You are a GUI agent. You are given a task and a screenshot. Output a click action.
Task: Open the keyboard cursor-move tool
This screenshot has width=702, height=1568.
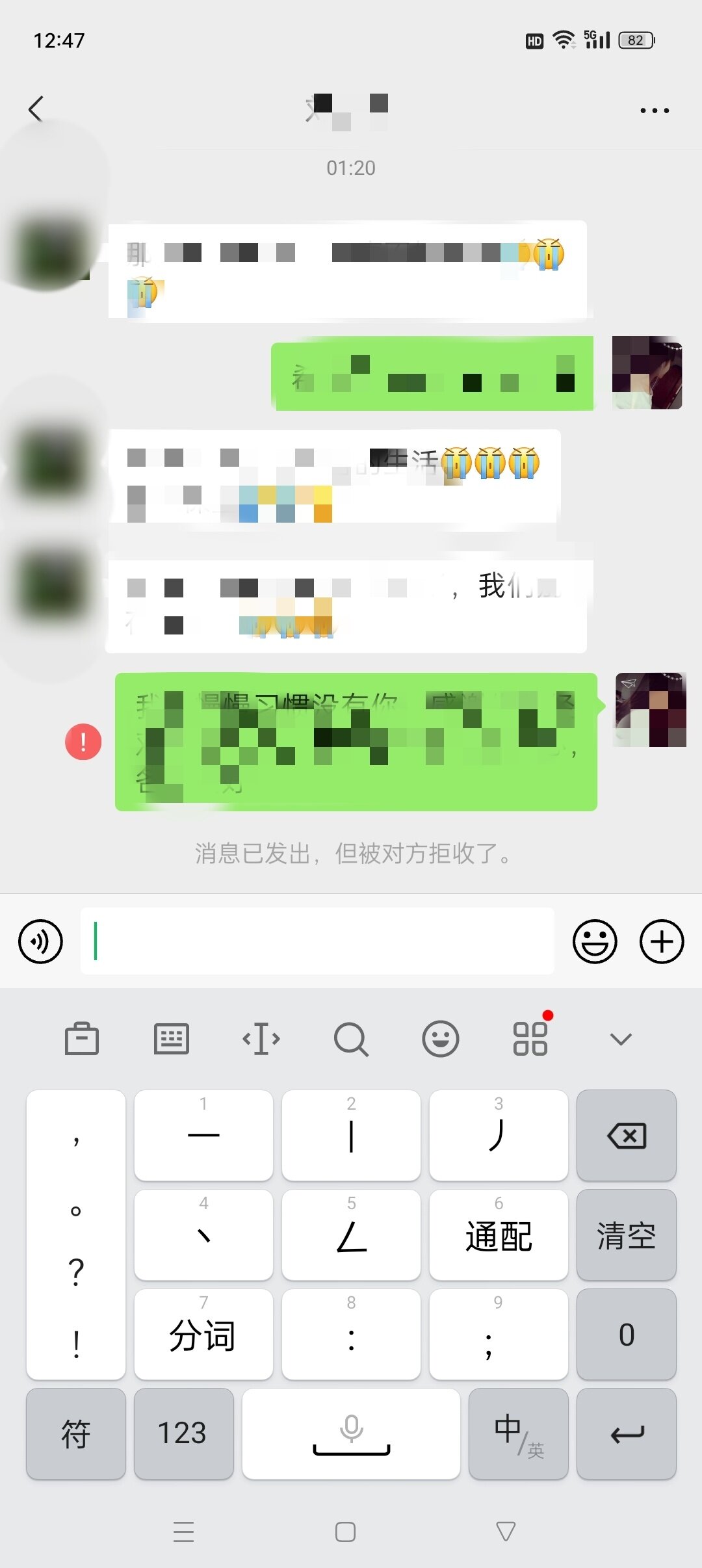(261, 1038)
